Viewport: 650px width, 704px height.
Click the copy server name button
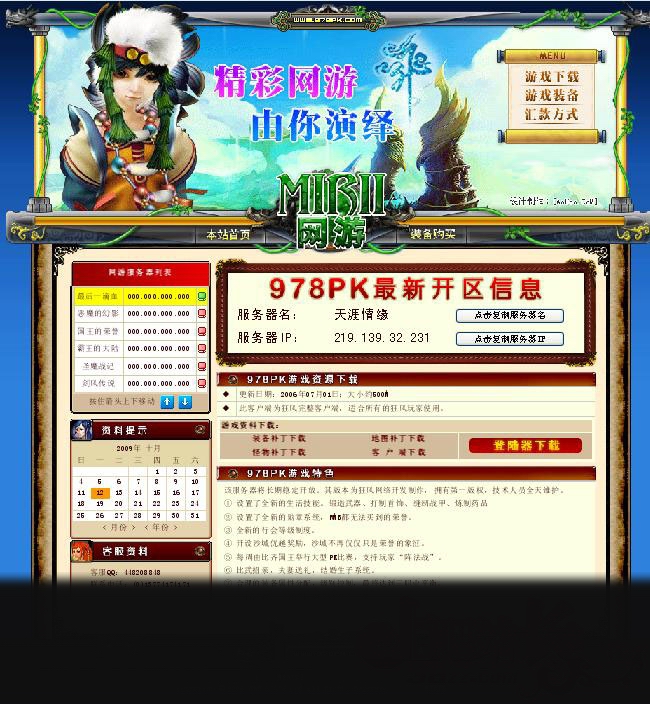tap(509, 315)
